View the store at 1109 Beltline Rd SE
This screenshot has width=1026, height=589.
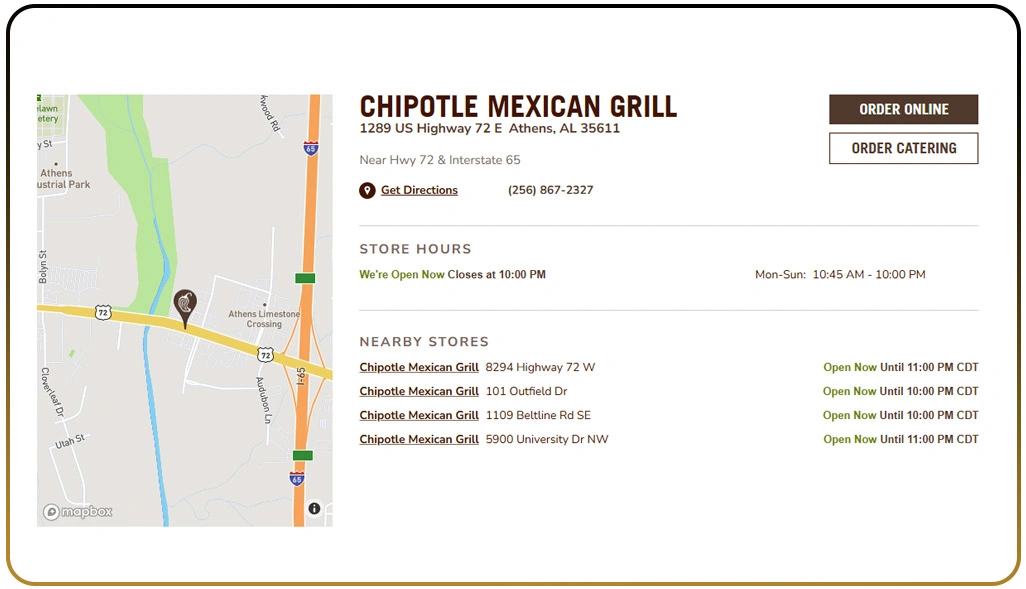pos(419,415)
